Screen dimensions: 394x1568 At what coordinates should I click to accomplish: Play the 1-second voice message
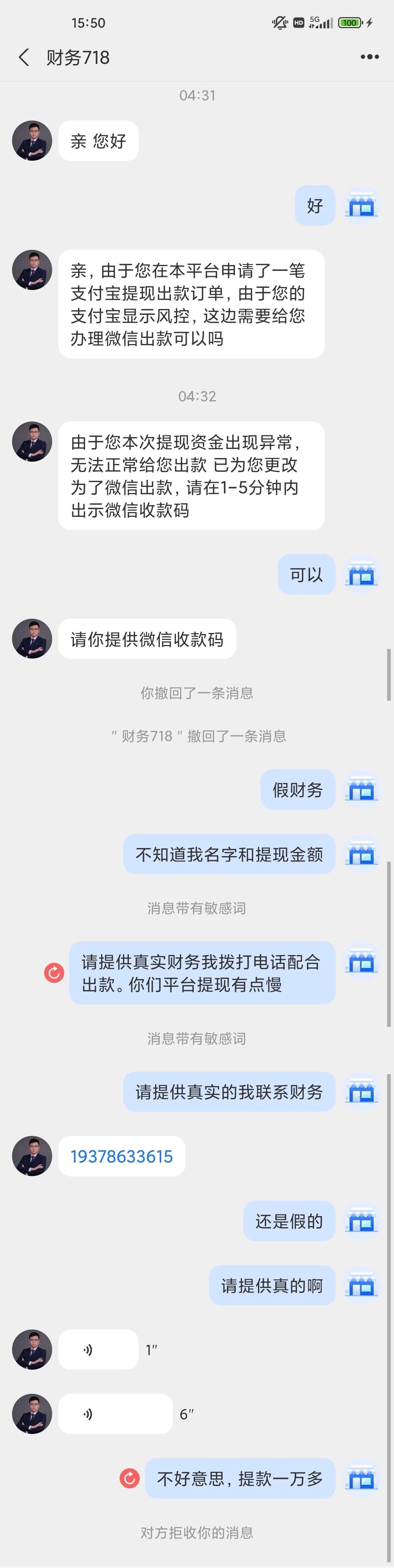[98, 1350]
